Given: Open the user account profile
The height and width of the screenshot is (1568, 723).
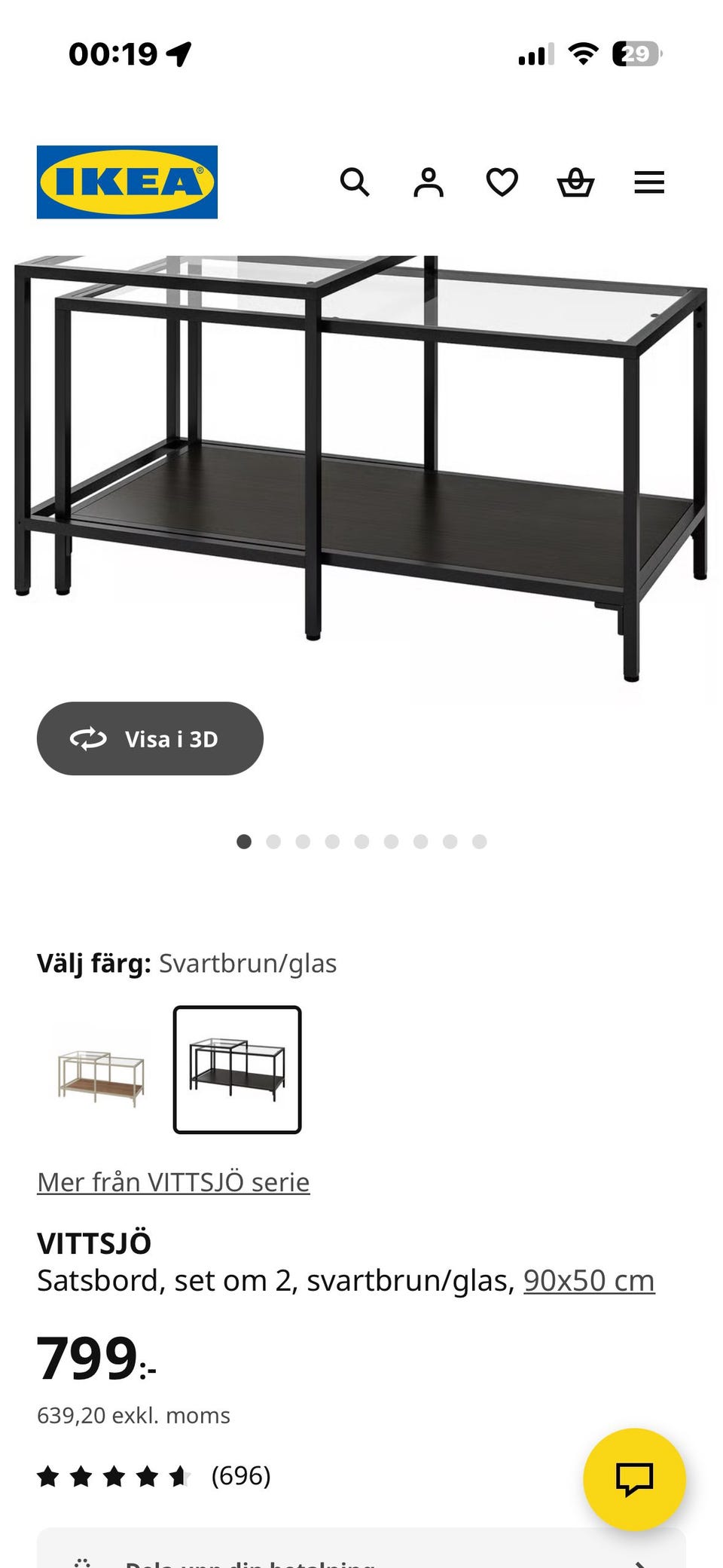Looking at the screenshot, I should click(x=428, y=182).
